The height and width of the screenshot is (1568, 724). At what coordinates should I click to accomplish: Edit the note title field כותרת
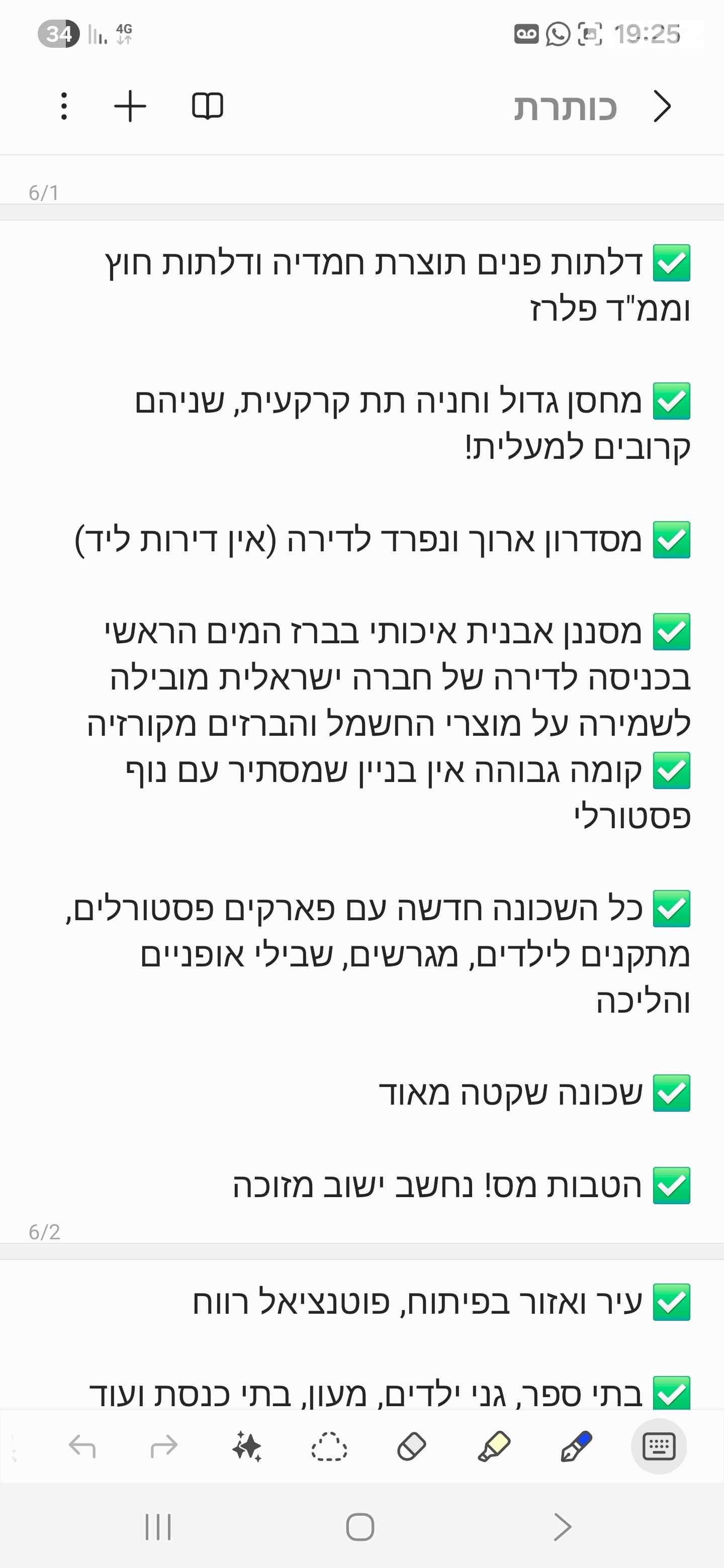pyautogui.click(x=565, y=108)
